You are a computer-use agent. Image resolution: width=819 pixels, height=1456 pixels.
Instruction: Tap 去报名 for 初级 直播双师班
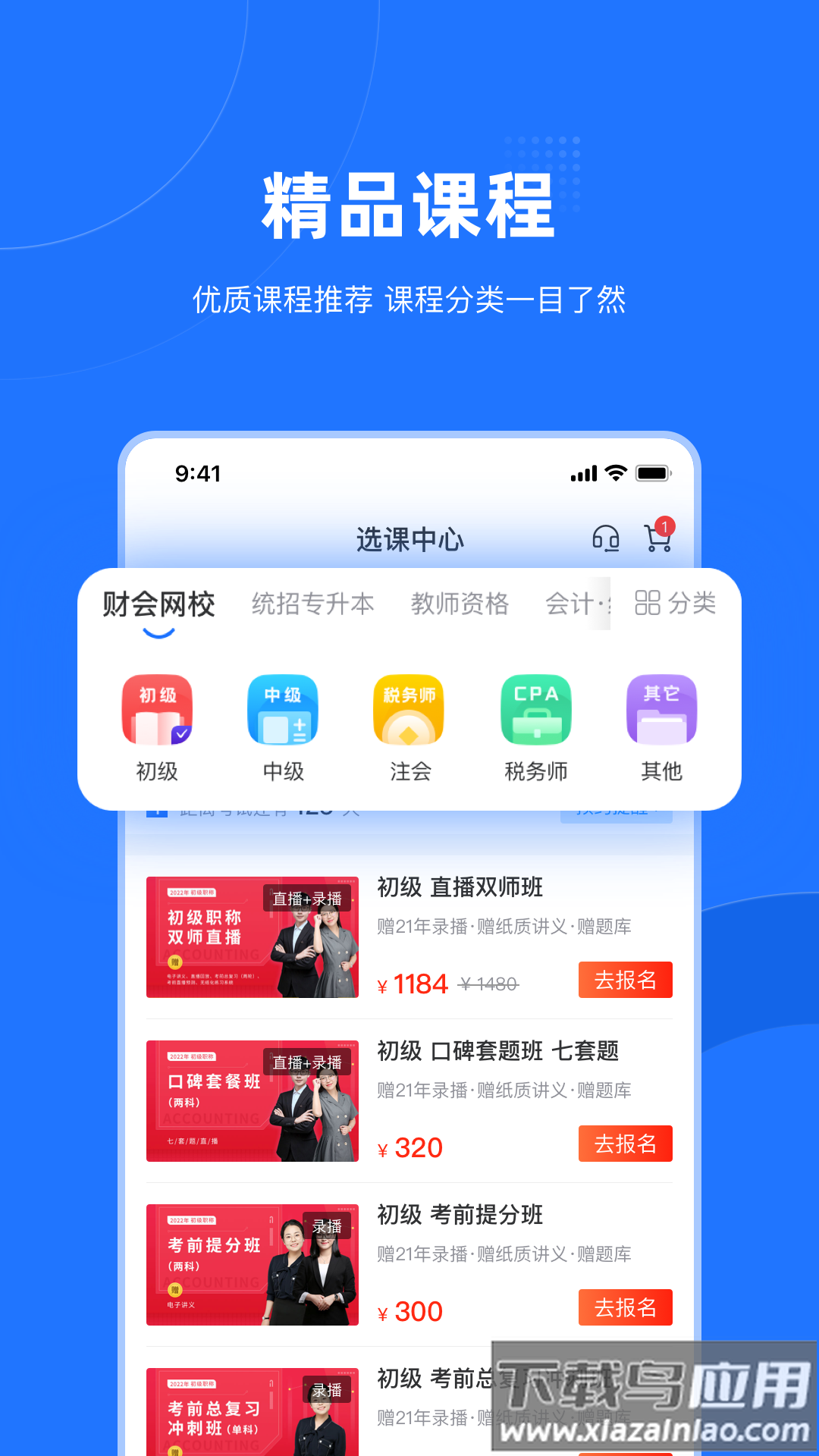click(625, 980)
